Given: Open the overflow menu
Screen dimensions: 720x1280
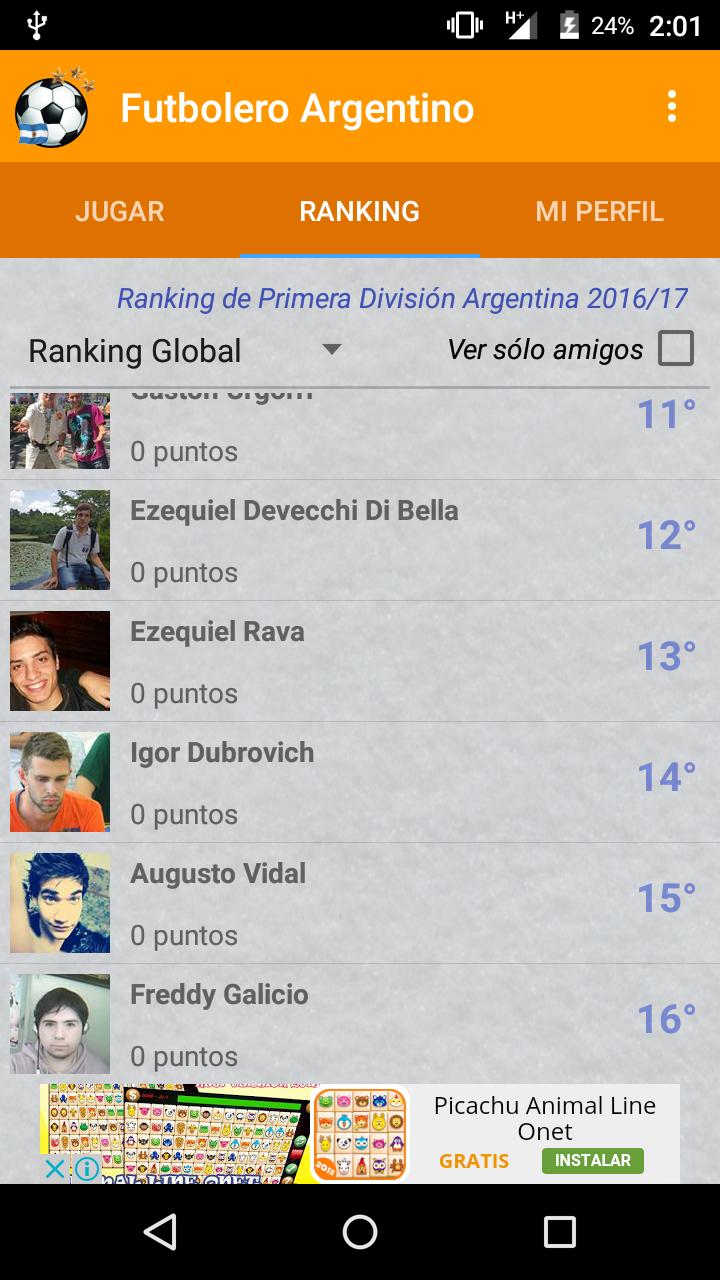Looking at the screenshot, I should click(x=672, y=106).
